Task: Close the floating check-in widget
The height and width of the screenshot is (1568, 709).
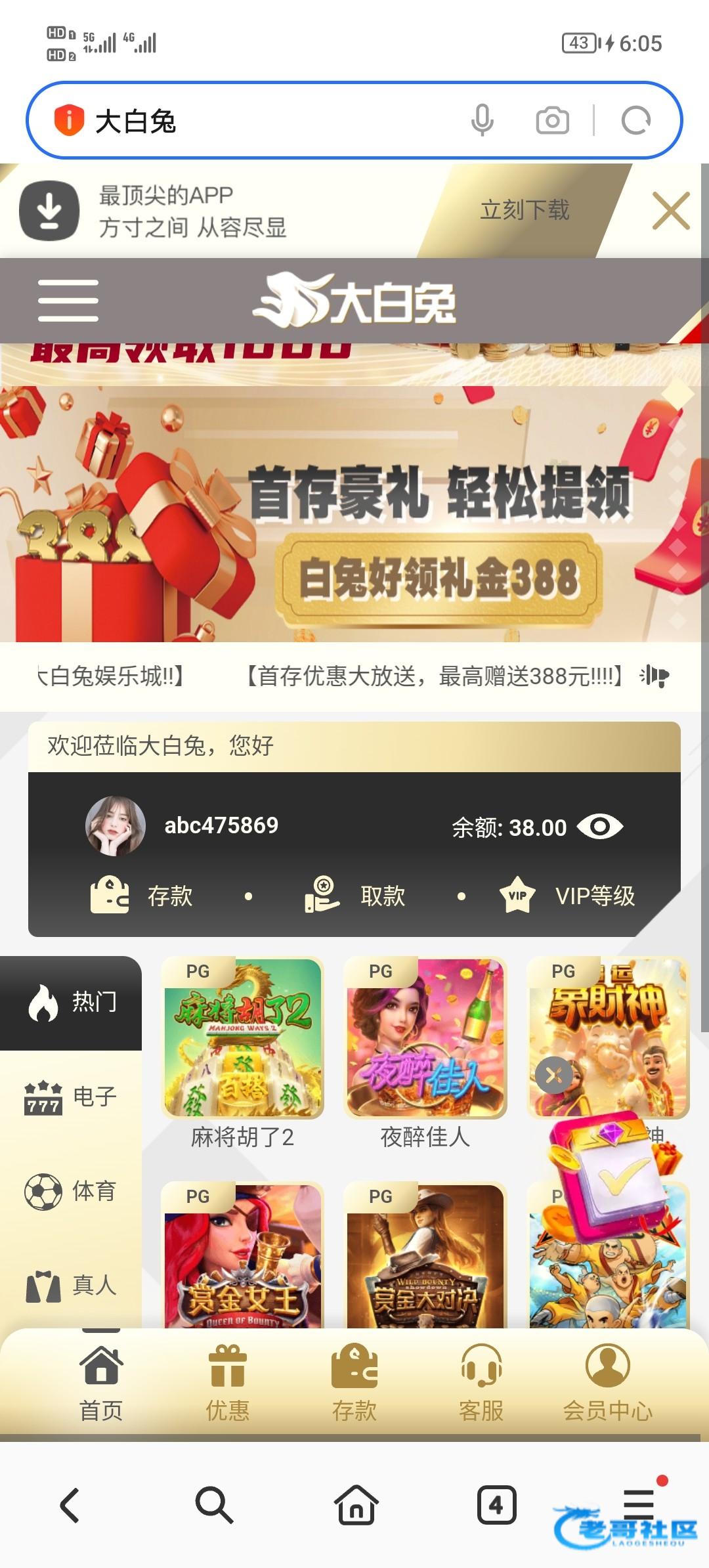Action: pyautogui.click(x=553, y=1076)
